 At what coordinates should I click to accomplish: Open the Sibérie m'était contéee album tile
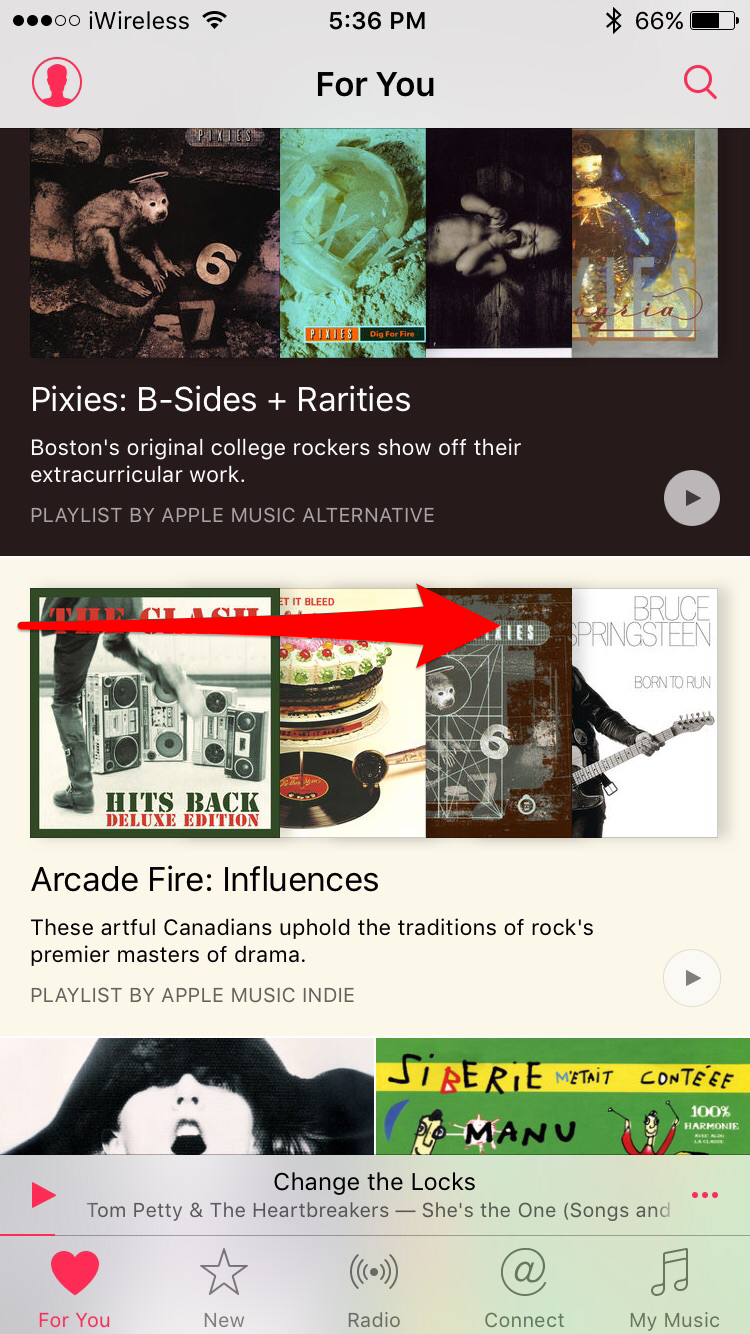pos(563,1096)
